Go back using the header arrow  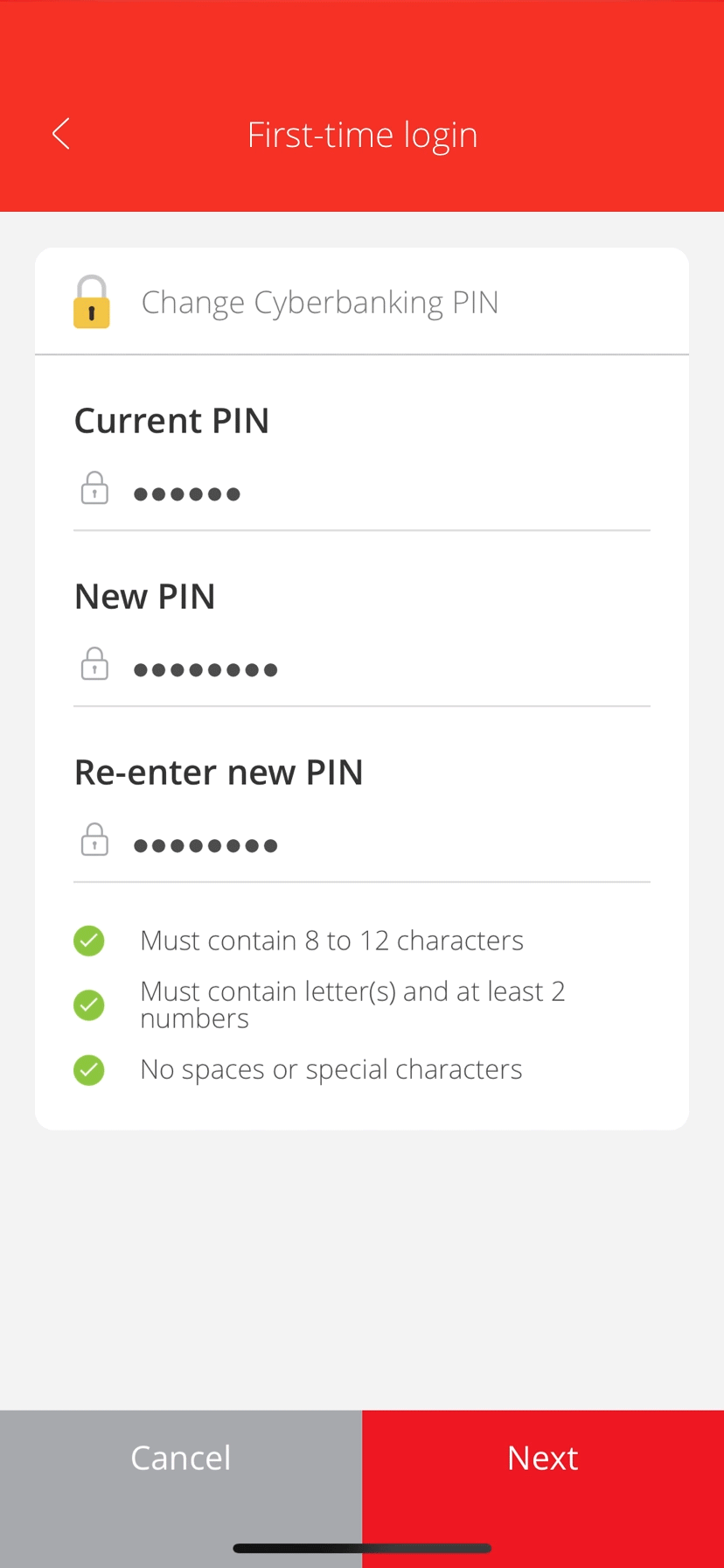tap(61, 135)
